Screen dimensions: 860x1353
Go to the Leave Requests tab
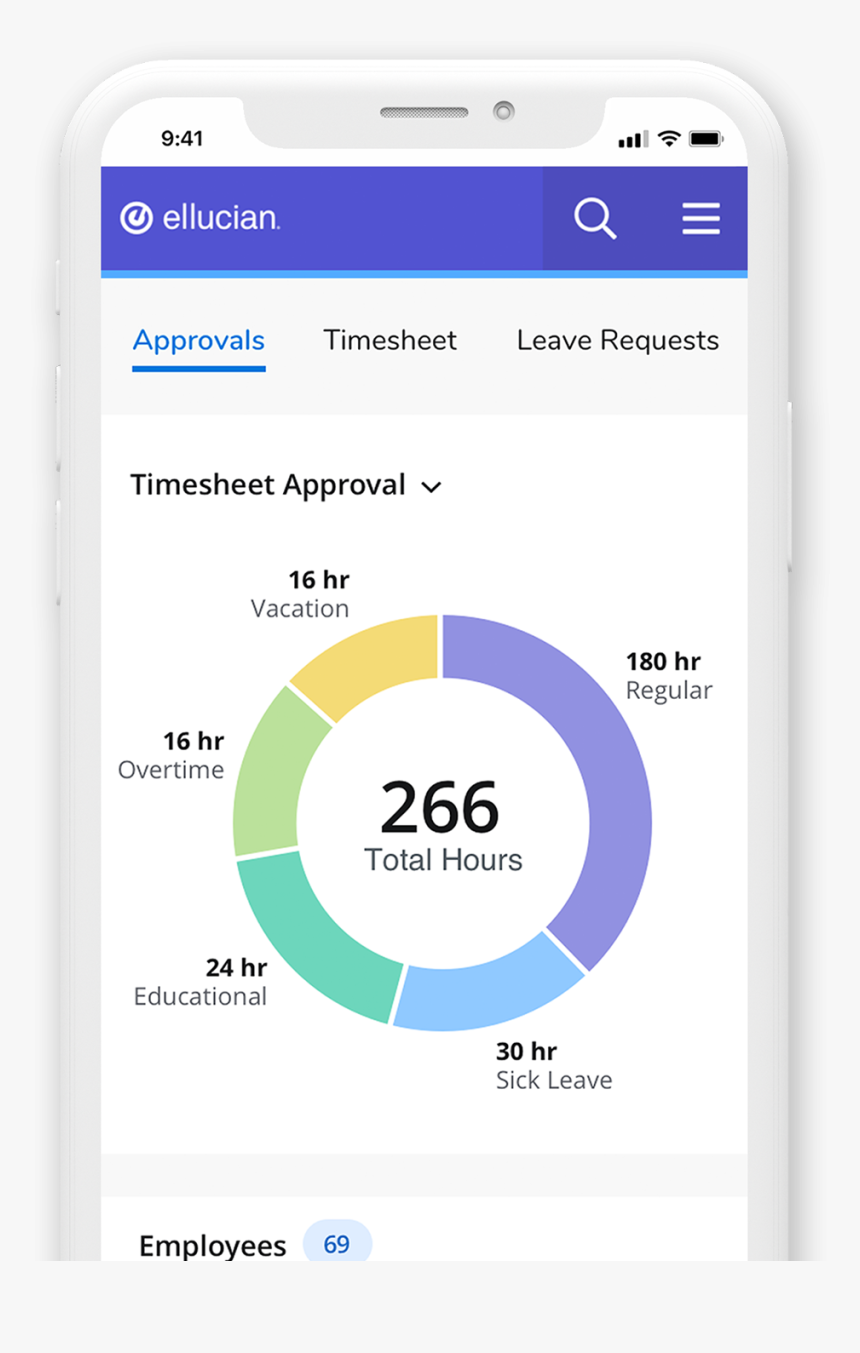coord(617,341)
